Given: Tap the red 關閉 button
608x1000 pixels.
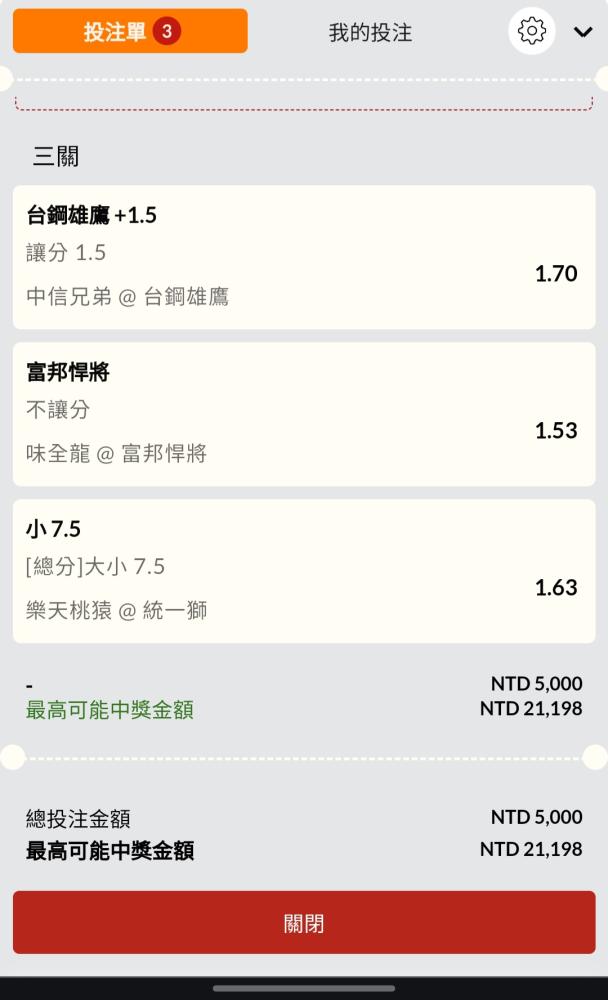Looking at the screenshot, I should tap(304, 922).
